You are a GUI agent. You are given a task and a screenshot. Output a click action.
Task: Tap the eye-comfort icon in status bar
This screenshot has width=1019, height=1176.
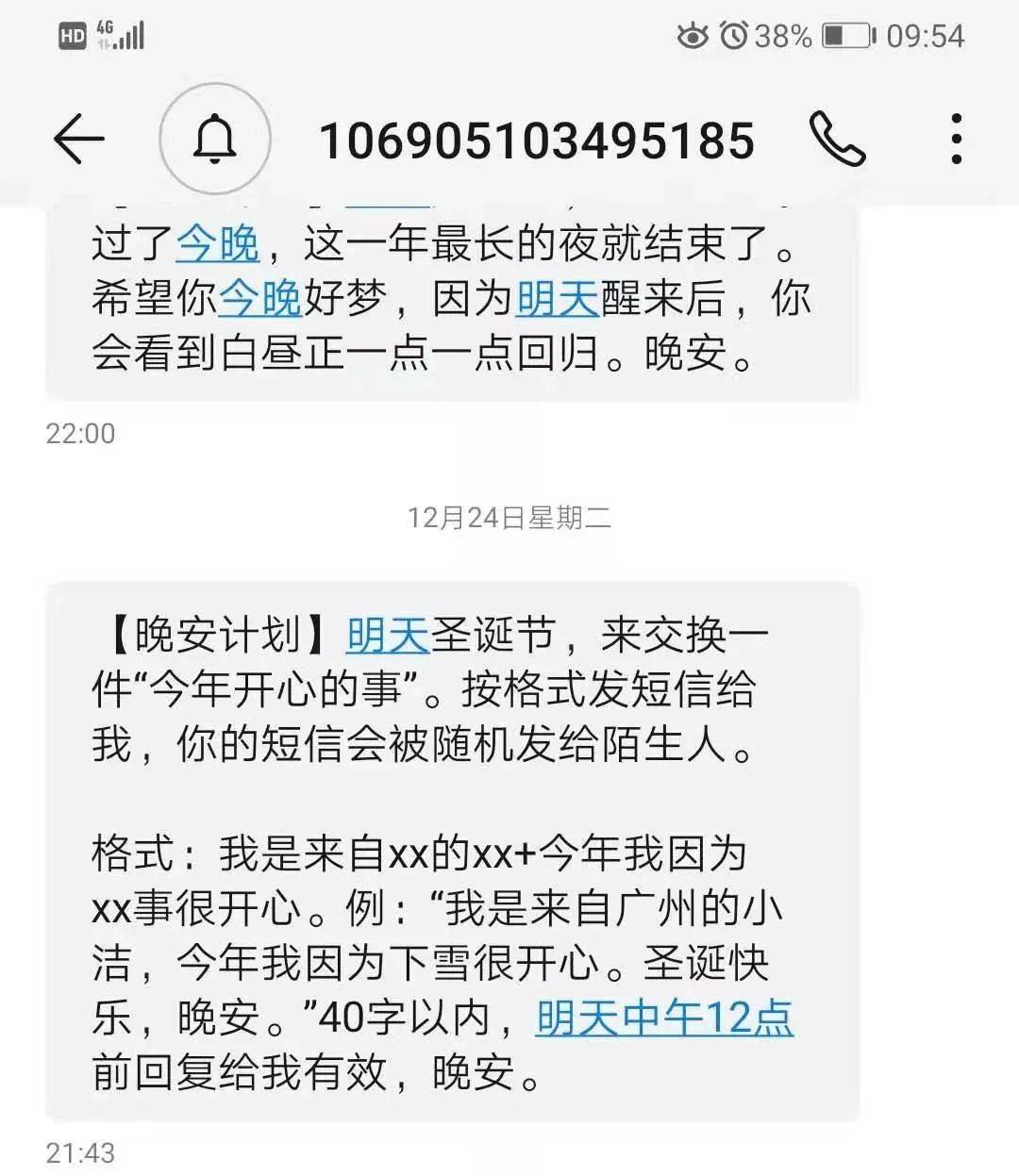[x=693, y=34]
